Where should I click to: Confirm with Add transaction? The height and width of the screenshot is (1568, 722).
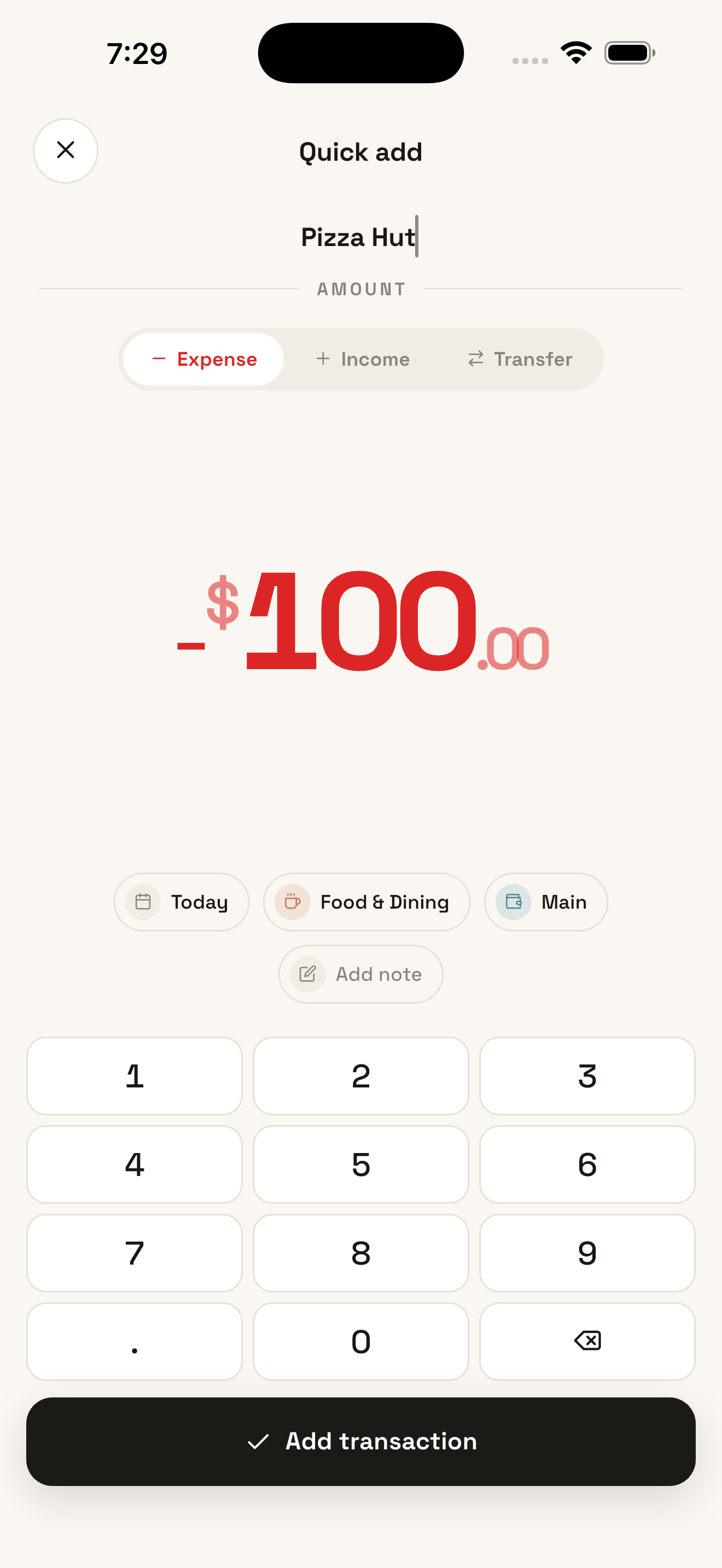tap(360, 1441)
